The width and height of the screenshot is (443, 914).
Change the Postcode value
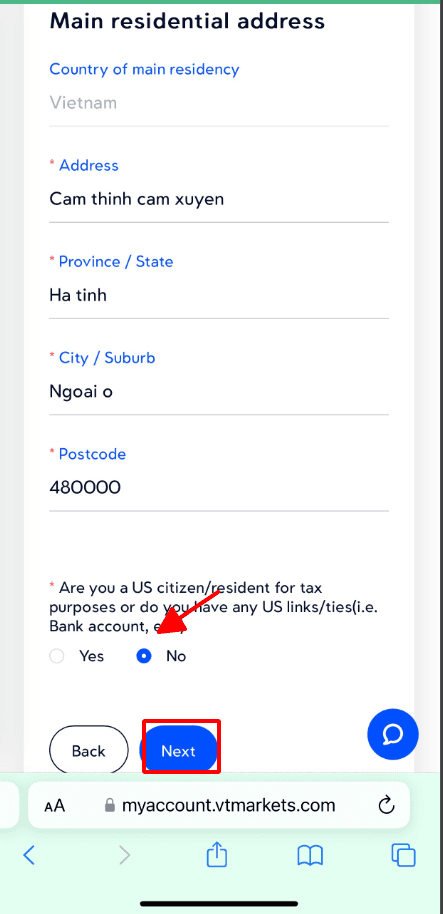219,487
